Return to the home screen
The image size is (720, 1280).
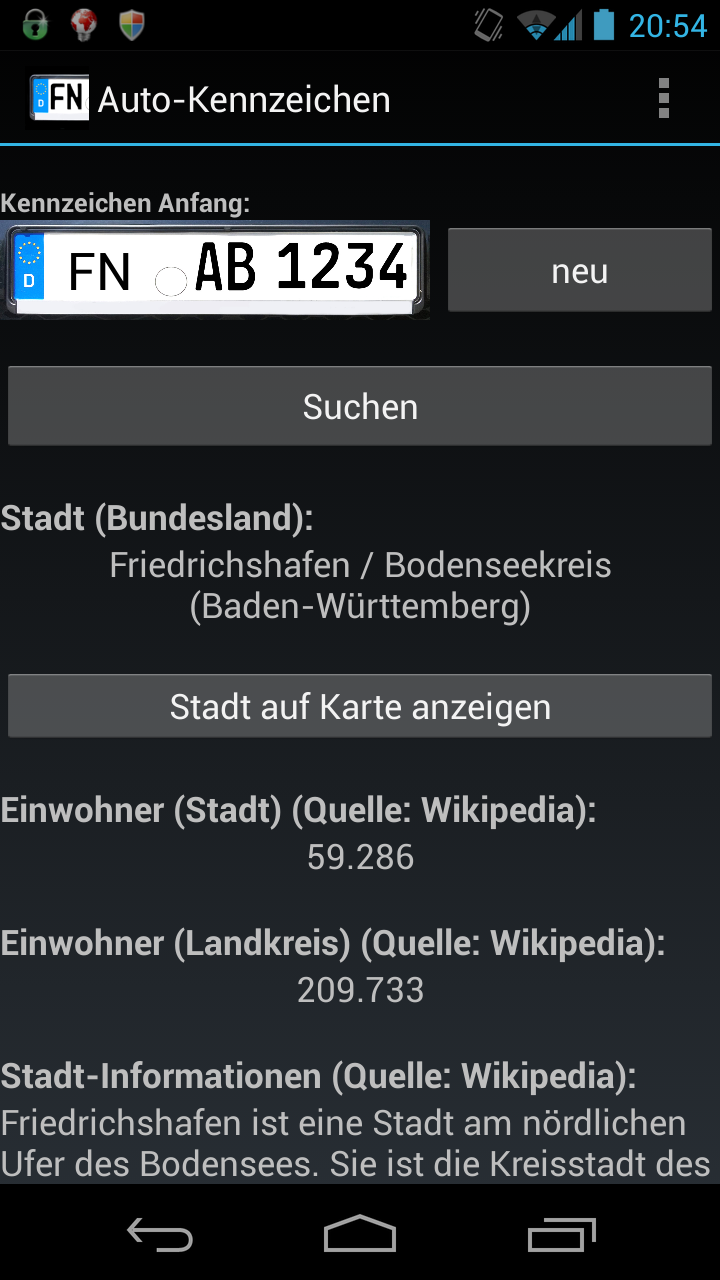pos(360,1235)
